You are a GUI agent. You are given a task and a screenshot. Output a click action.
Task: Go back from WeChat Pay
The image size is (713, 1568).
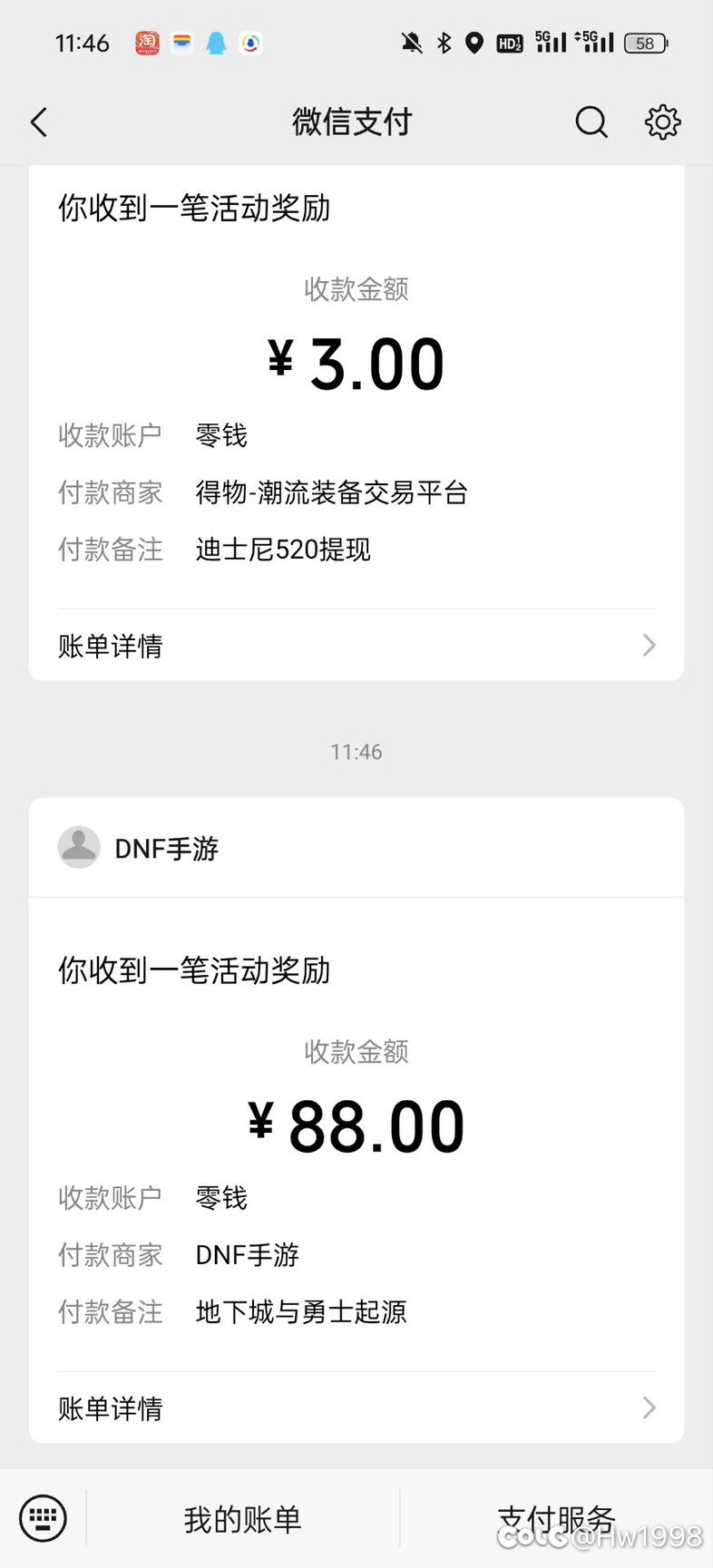[x=39, y=122]
